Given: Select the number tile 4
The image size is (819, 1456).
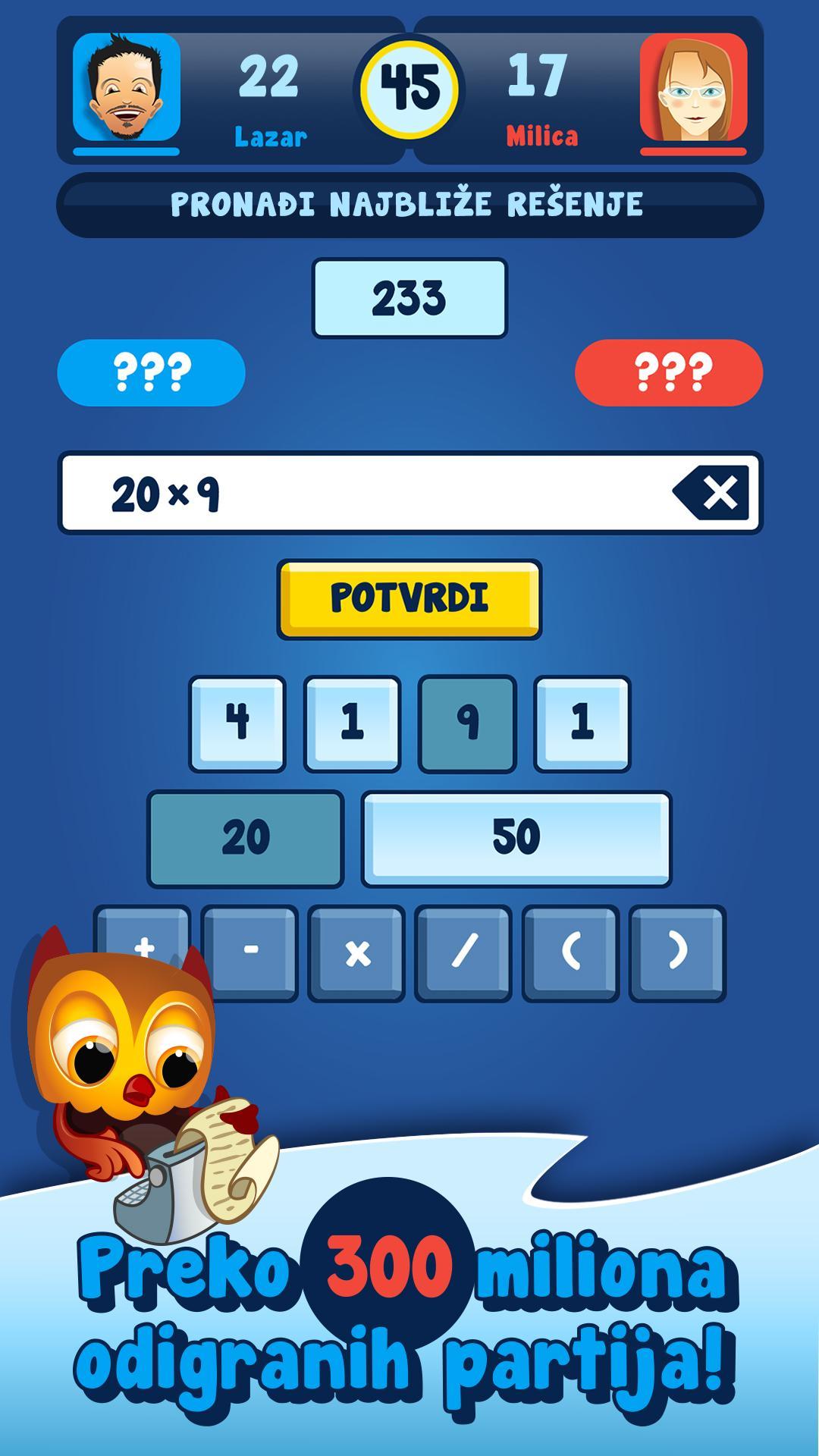Looking at the screenshot, I should (237, 723).
